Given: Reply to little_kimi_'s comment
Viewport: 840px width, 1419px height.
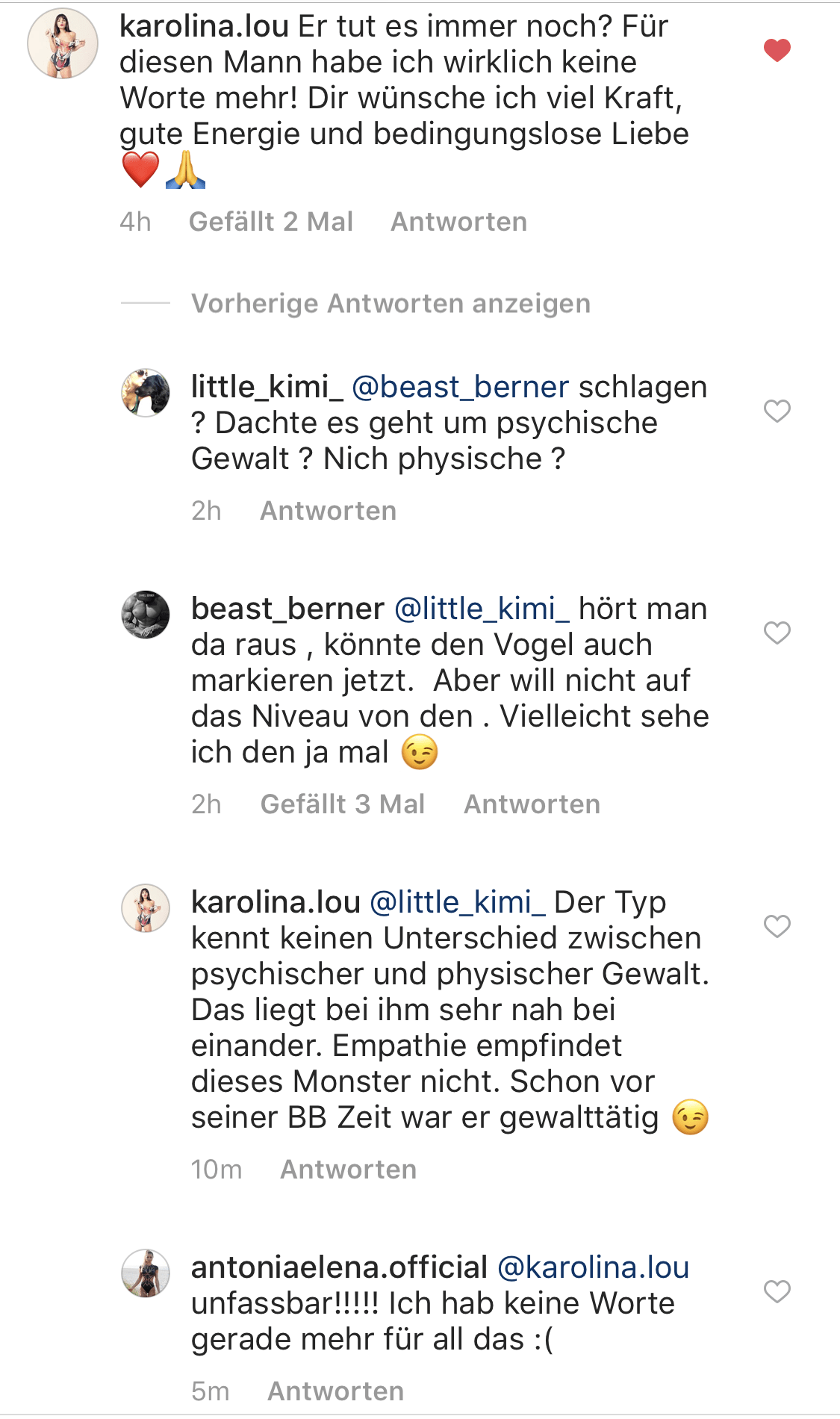Looking at the screenshot, I should [x=328, y=511].
